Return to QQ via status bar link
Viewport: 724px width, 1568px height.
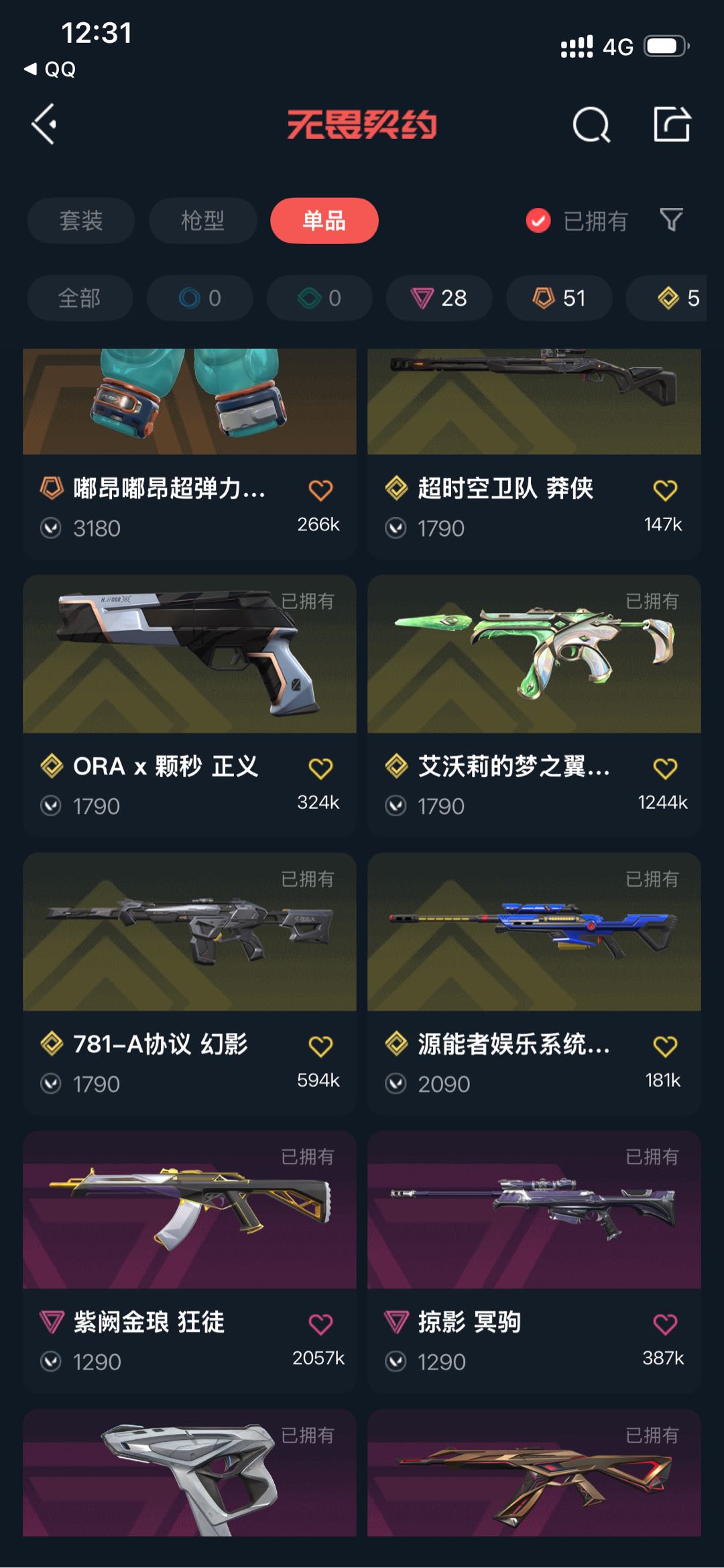50,69
